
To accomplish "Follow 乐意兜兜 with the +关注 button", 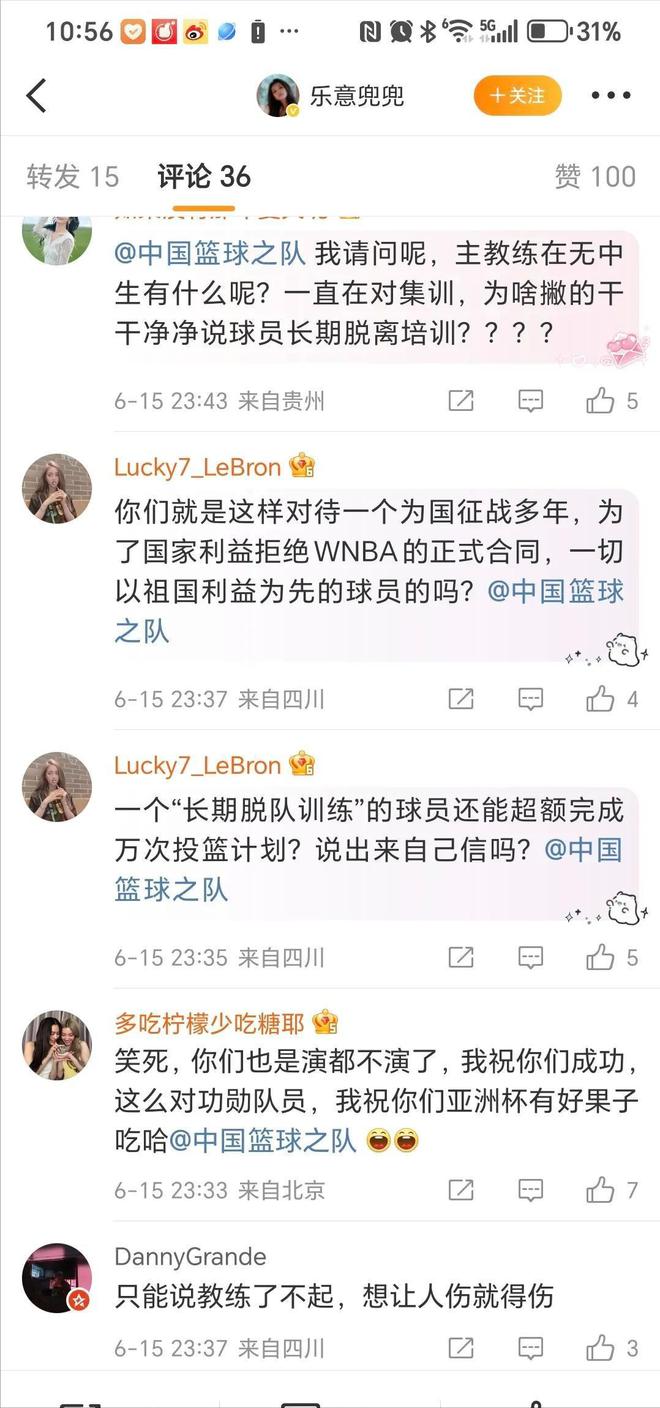I will pyautogui.click(x=517, y=96).
